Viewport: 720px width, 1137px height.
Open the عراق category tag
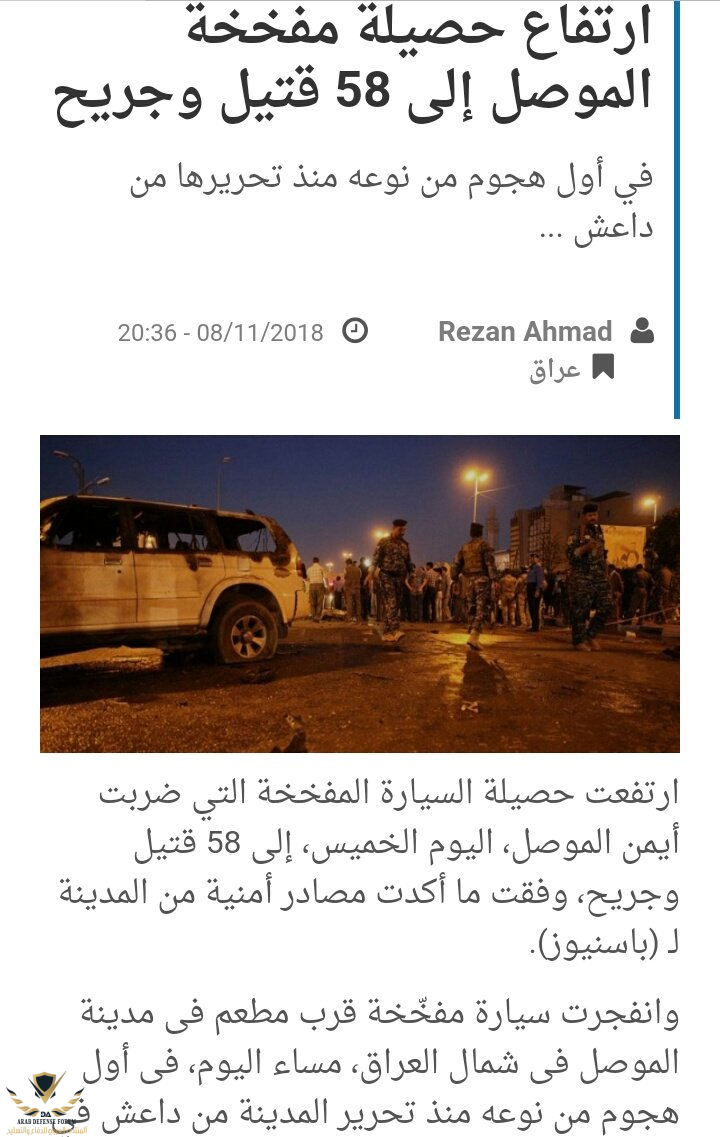(x=556, y=369)
